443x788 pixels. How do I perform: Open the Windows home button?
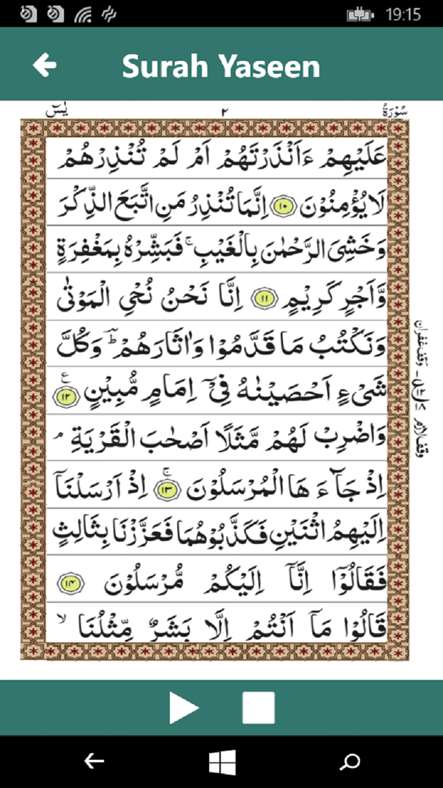point(222,762)
